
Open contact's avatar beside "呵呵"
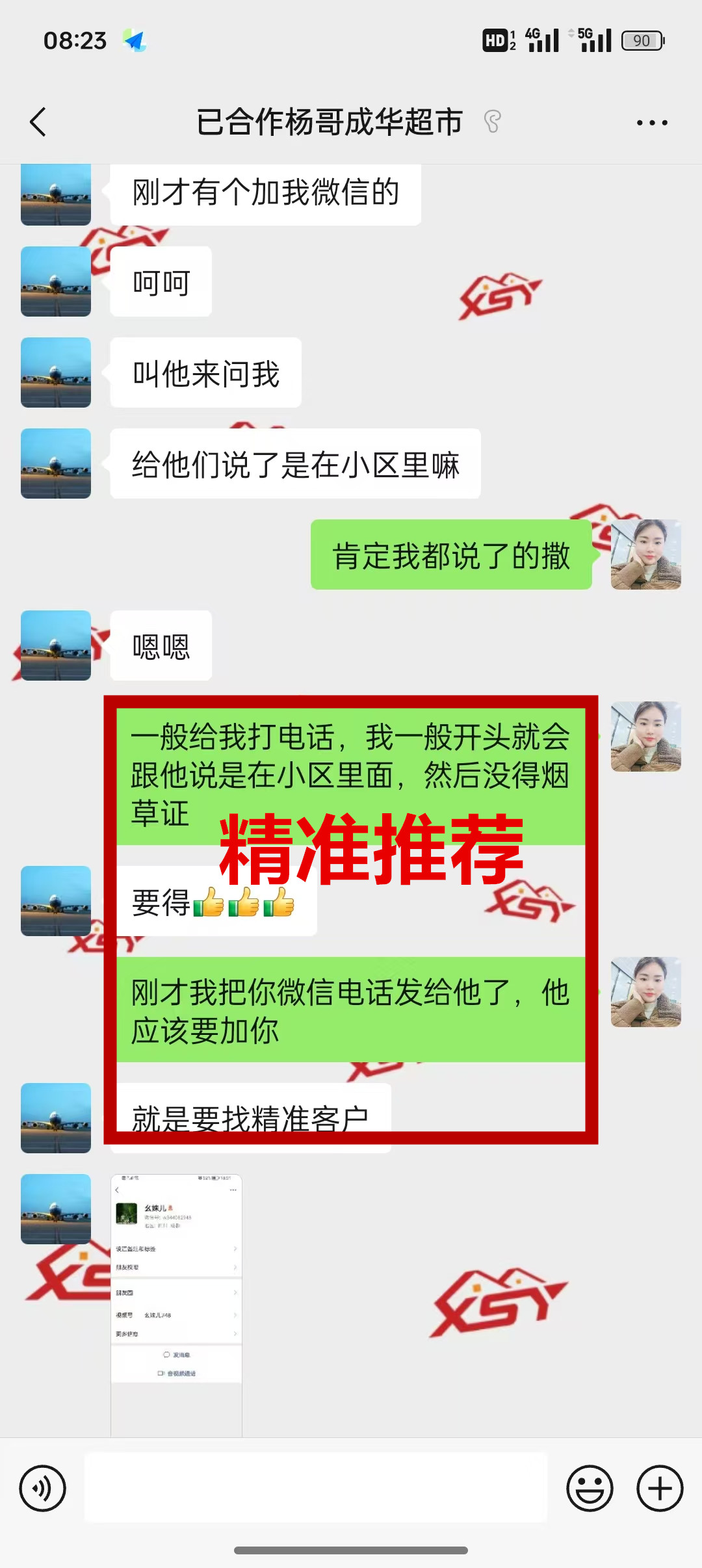pos(56,281)
